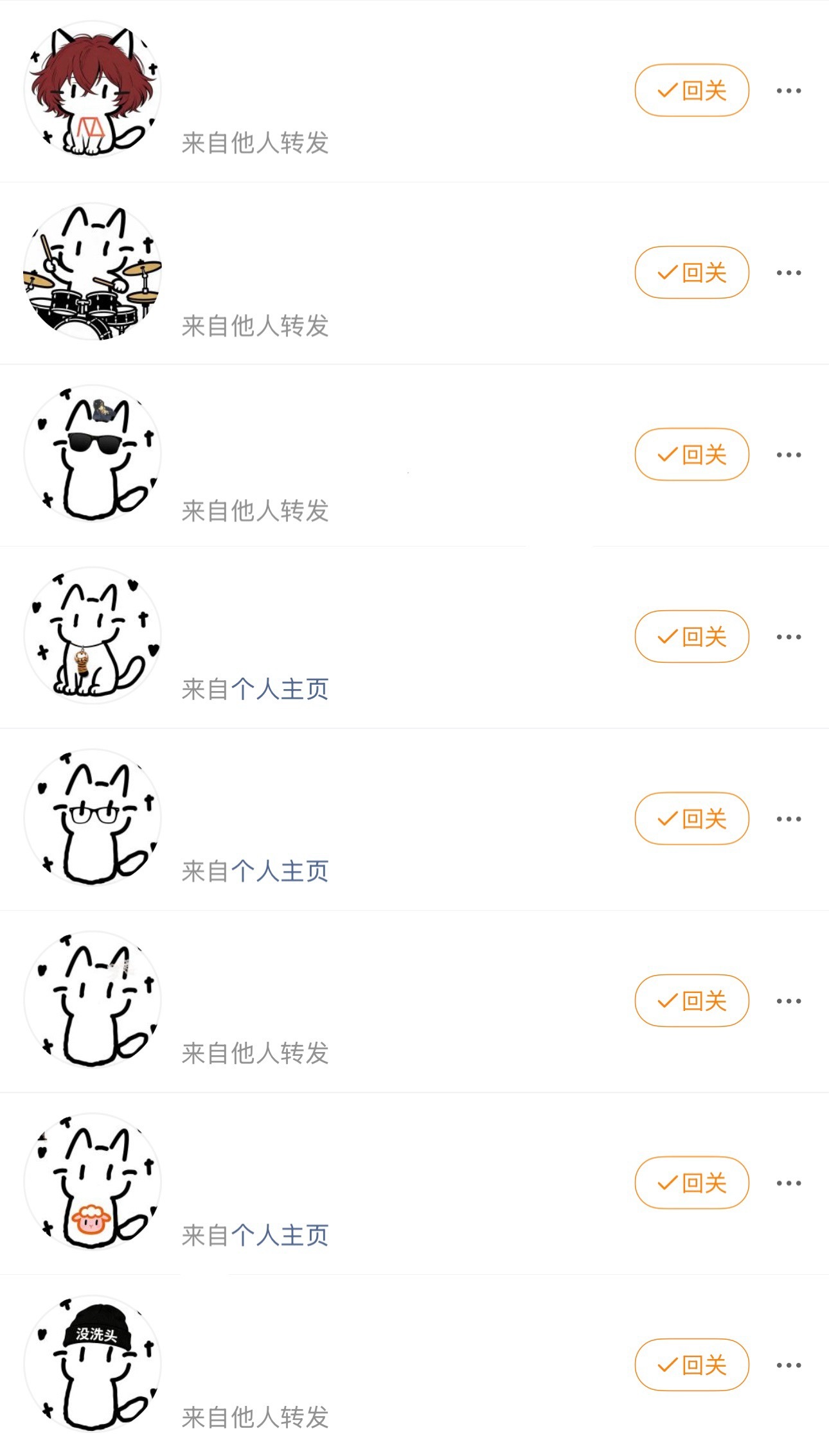The width and height of the screenshot is (829, 1456).
Task: View the cat avatar with sheep badge
Action: [93, 1182]
